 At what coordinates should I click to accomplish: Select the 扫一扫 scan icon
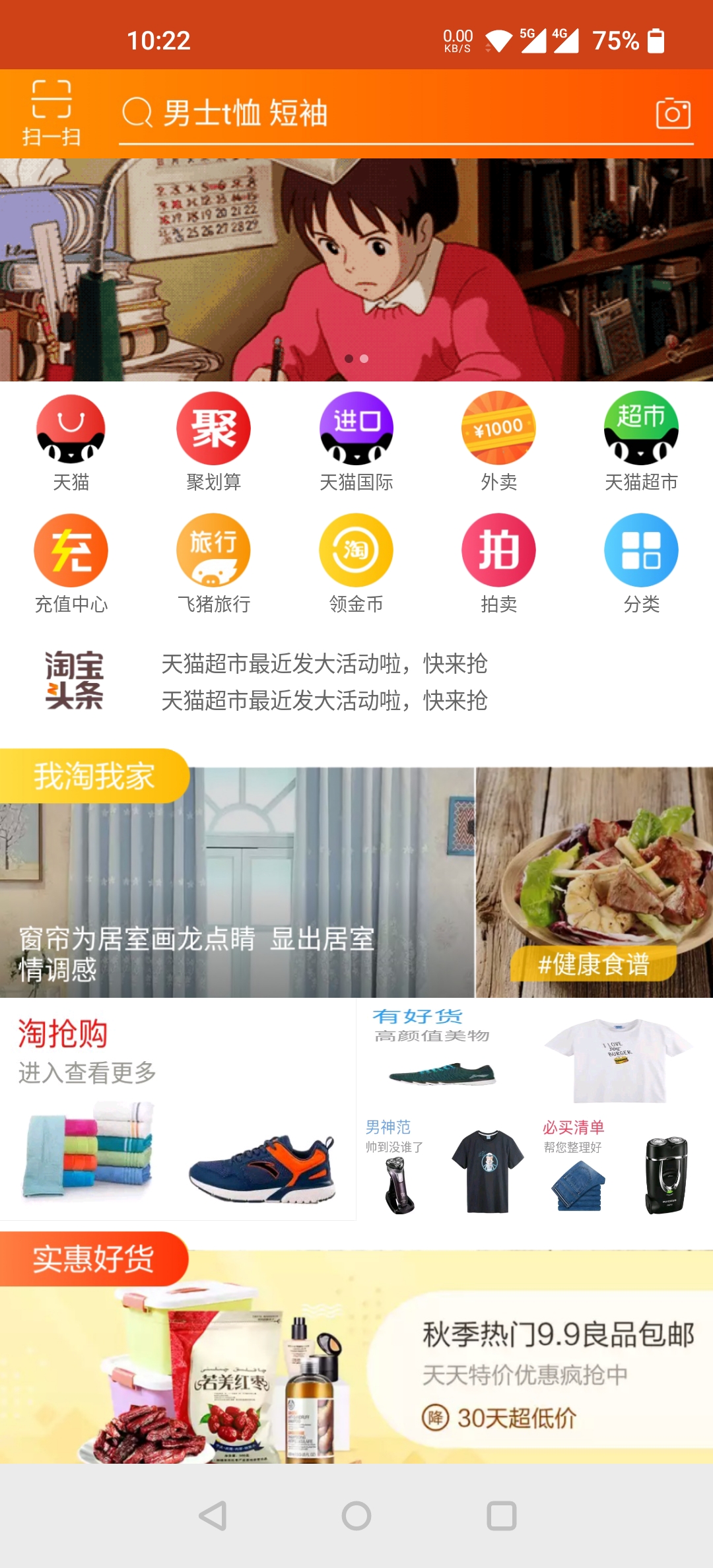click(x=53, y=112)
